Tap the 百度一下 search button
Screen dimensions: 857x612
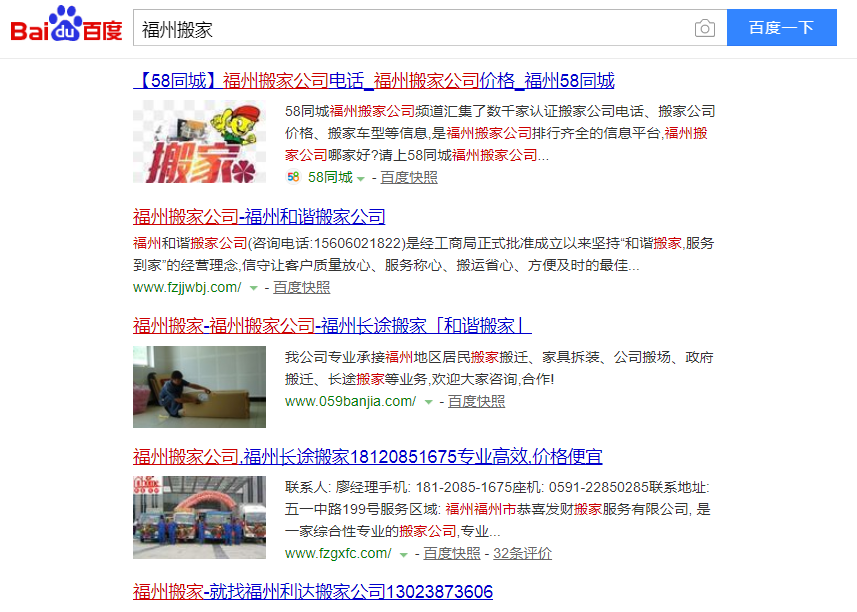(x=781, y=28)
